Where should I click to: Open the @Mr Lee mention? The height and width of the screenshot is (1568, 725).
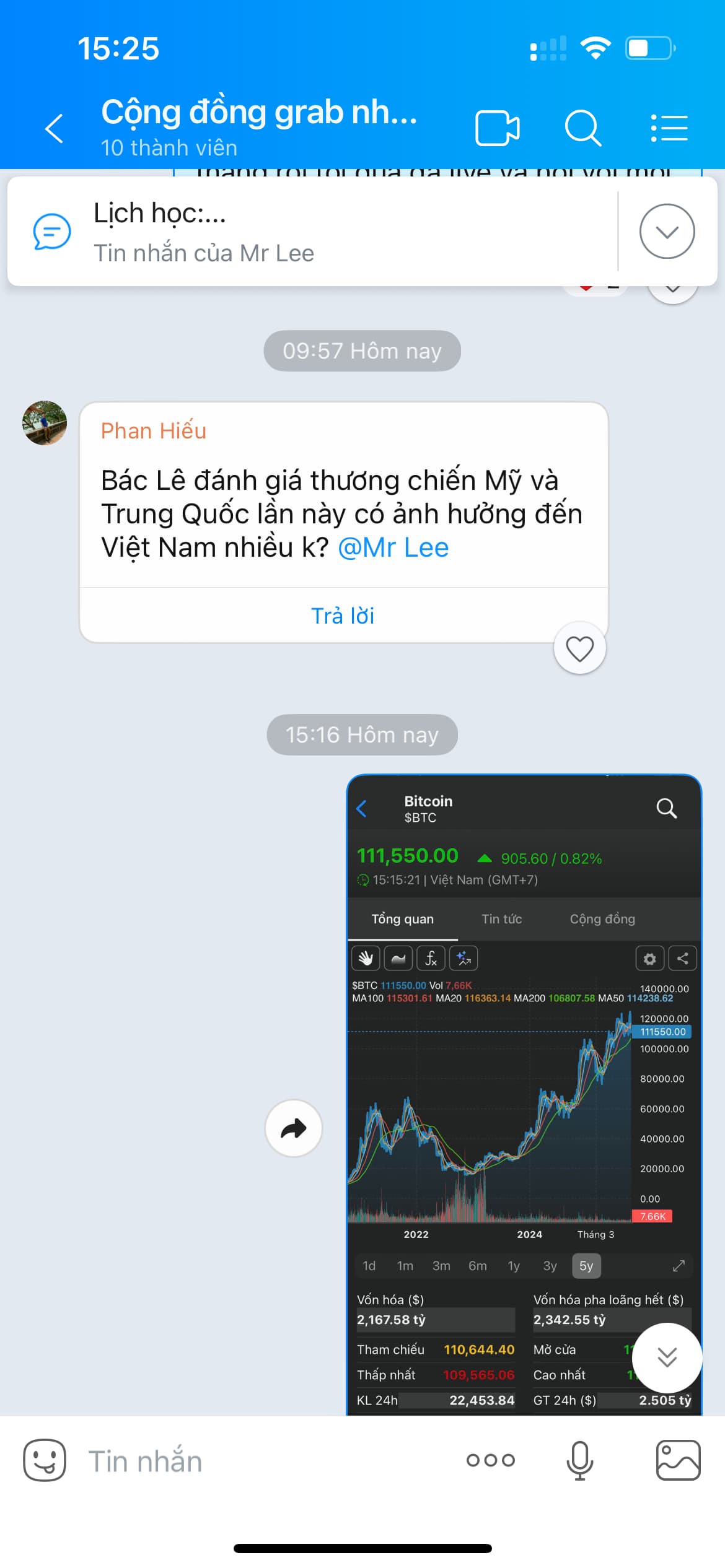[x=393, y=547]
